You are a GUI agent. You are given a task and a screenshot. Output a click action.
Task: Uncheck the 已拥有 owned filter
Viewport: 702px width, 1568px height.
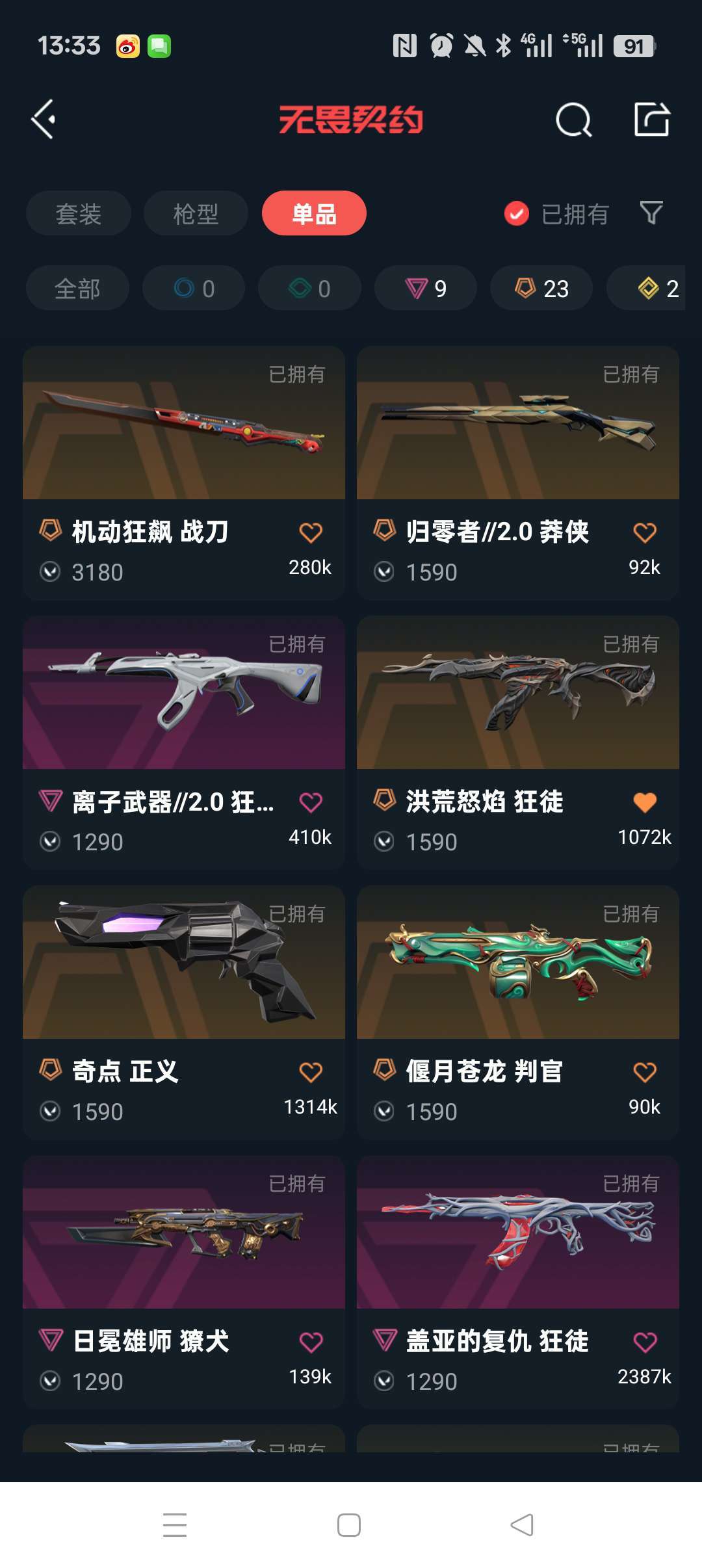tap(517, 214)
